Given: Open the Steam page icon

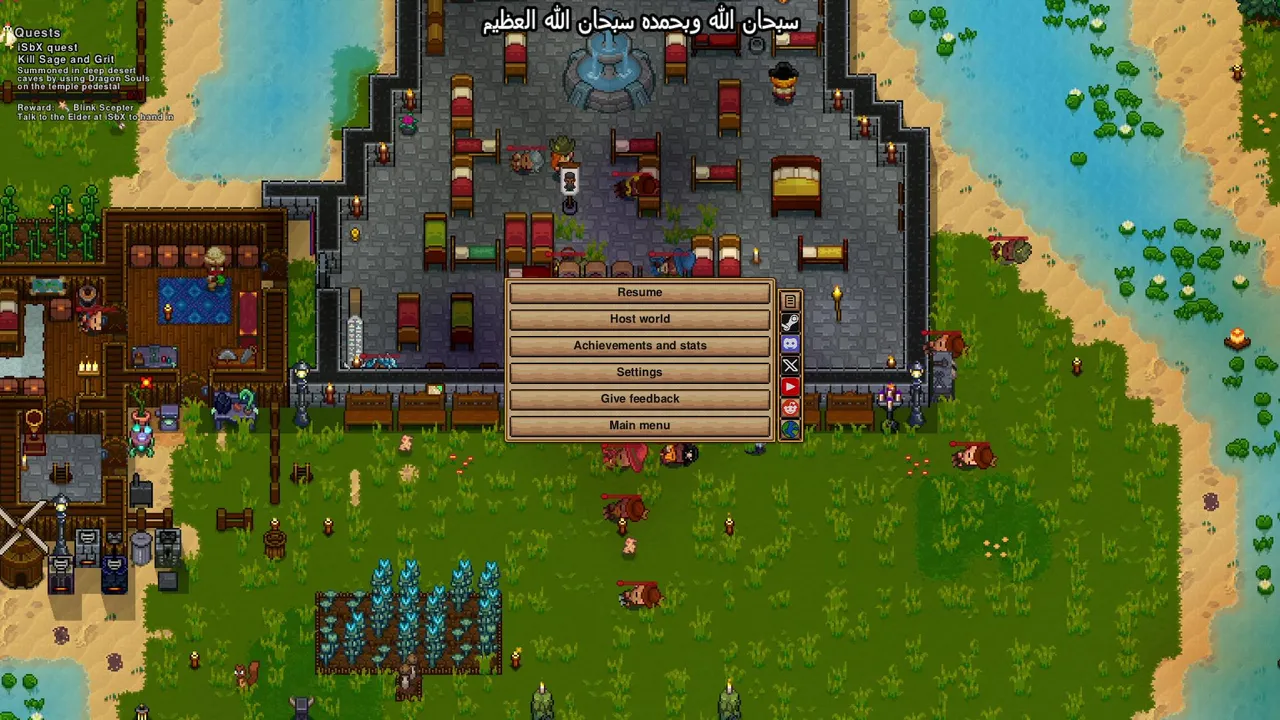Looking at the screenshot, I should coord(790,322).
